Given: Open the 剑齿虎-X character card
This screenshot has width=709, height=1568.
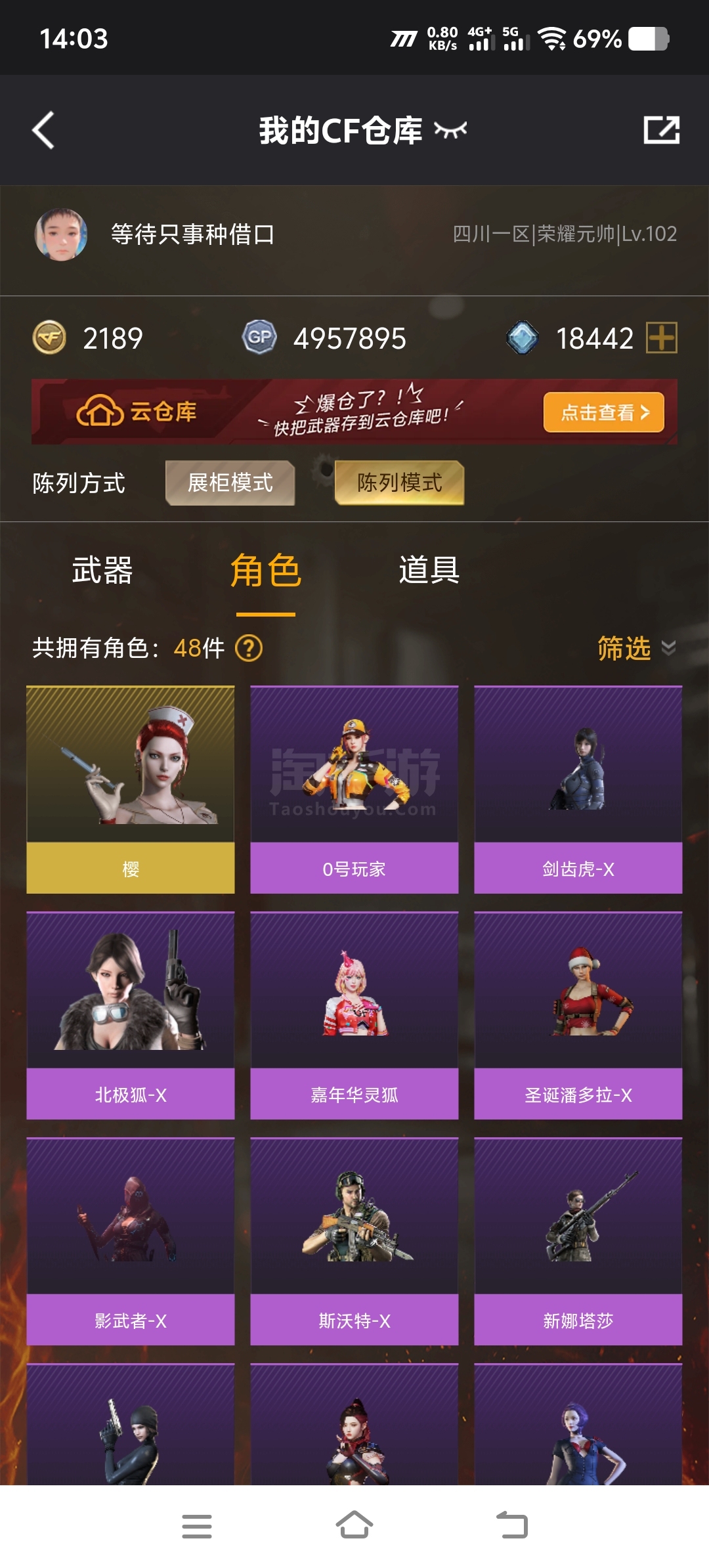Looking at the screenshot, I should coord(578,789).
